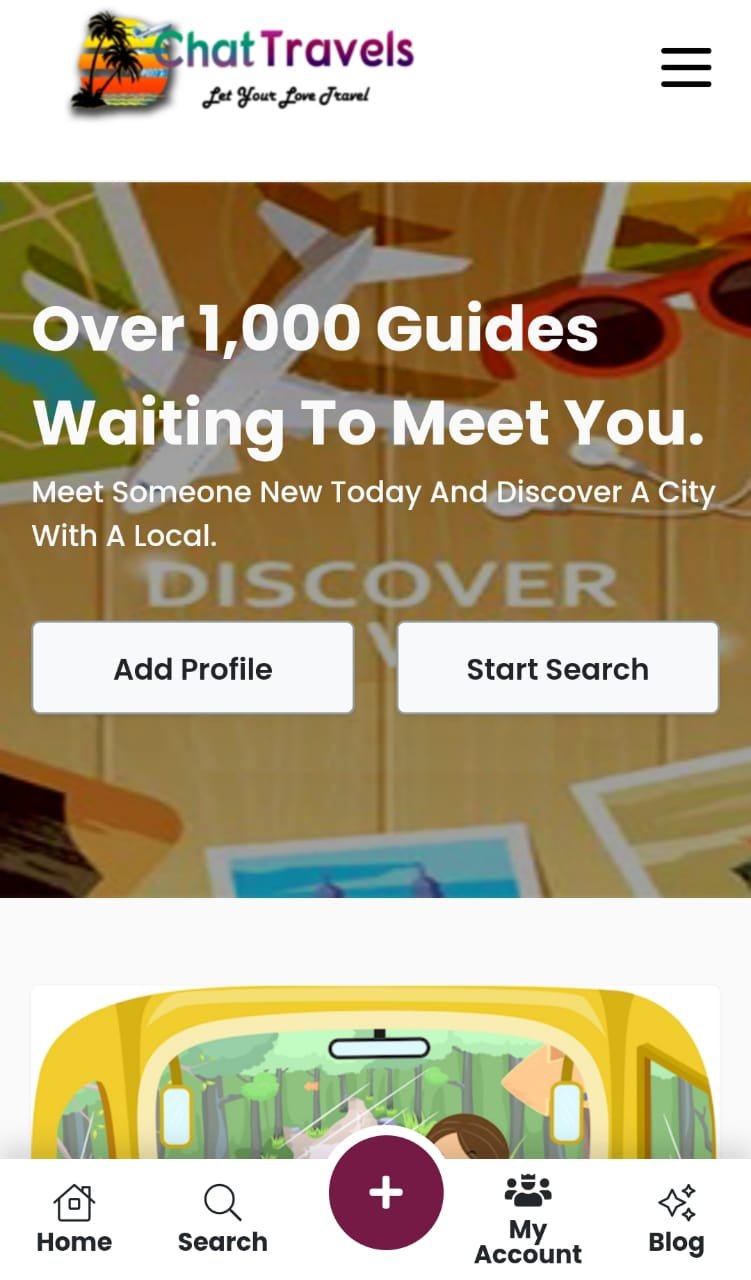The image size is (751, 1280).
Task: Switch to the Blog tab
Action: pos(676,1220)
